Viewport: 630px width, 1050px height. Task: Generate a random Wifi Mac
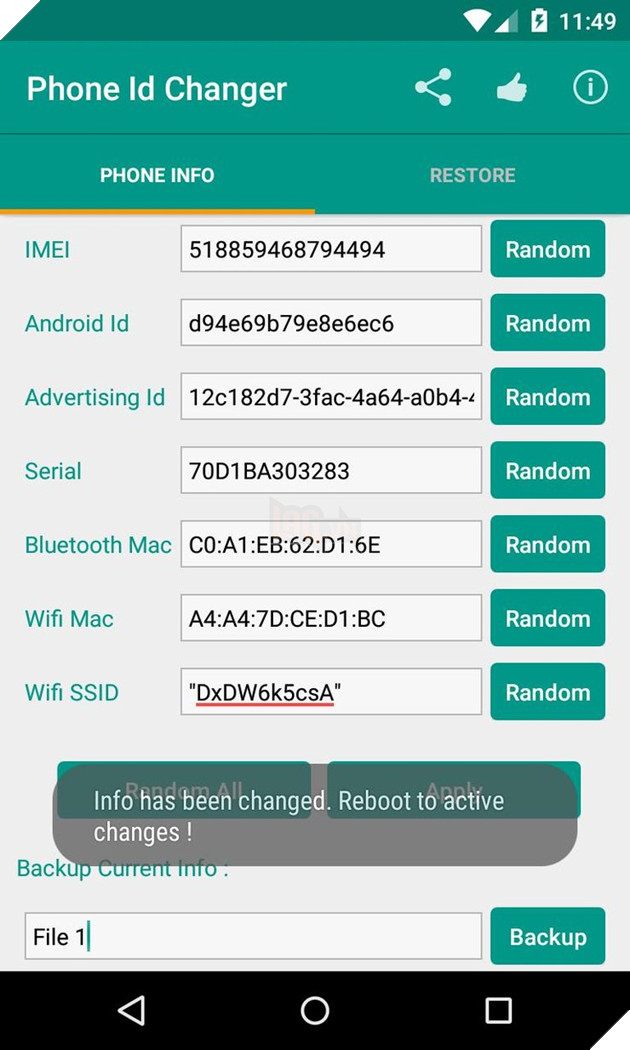tap(547, 618)
